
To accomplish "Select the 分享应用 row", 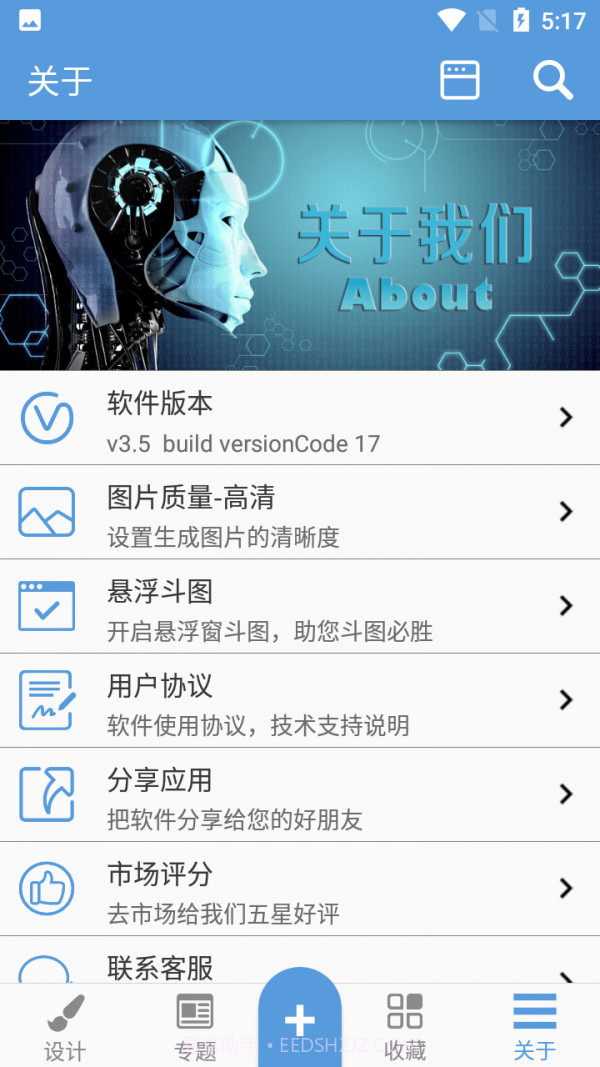I will coord(300,794).
